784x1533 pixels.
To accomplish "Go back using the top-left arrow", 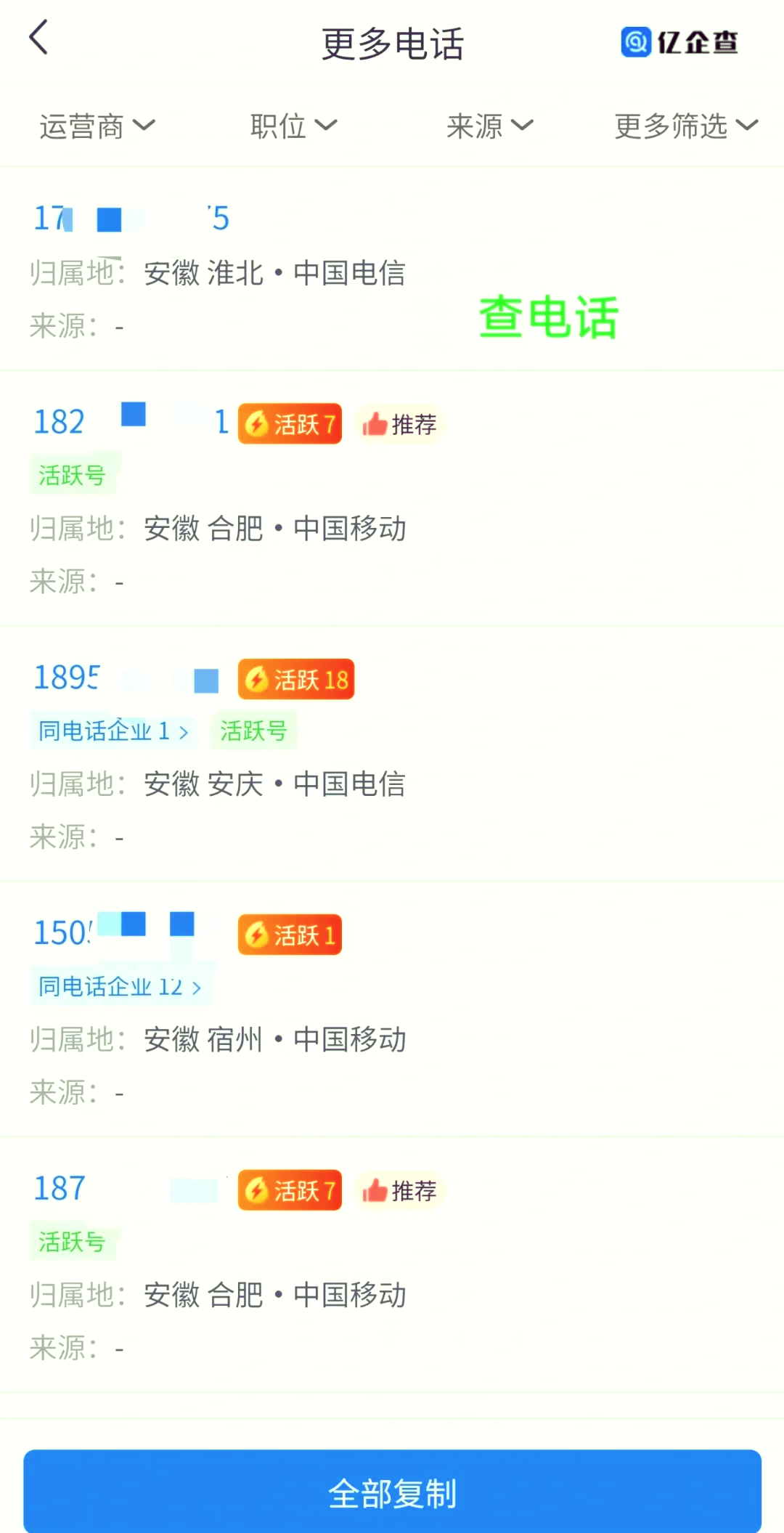I will (x=39, y=38).
